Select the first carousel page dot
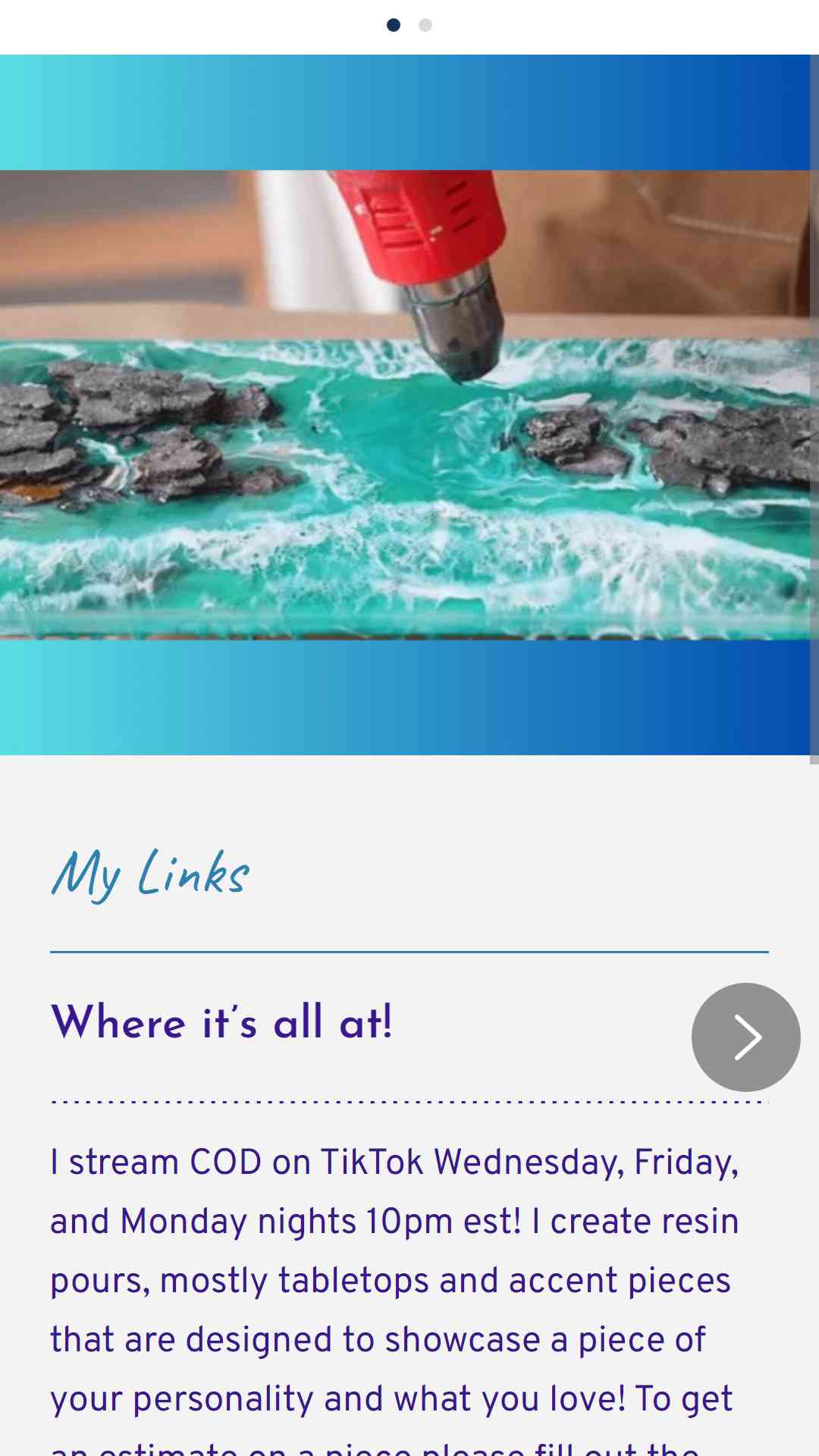 pos(394,25)
